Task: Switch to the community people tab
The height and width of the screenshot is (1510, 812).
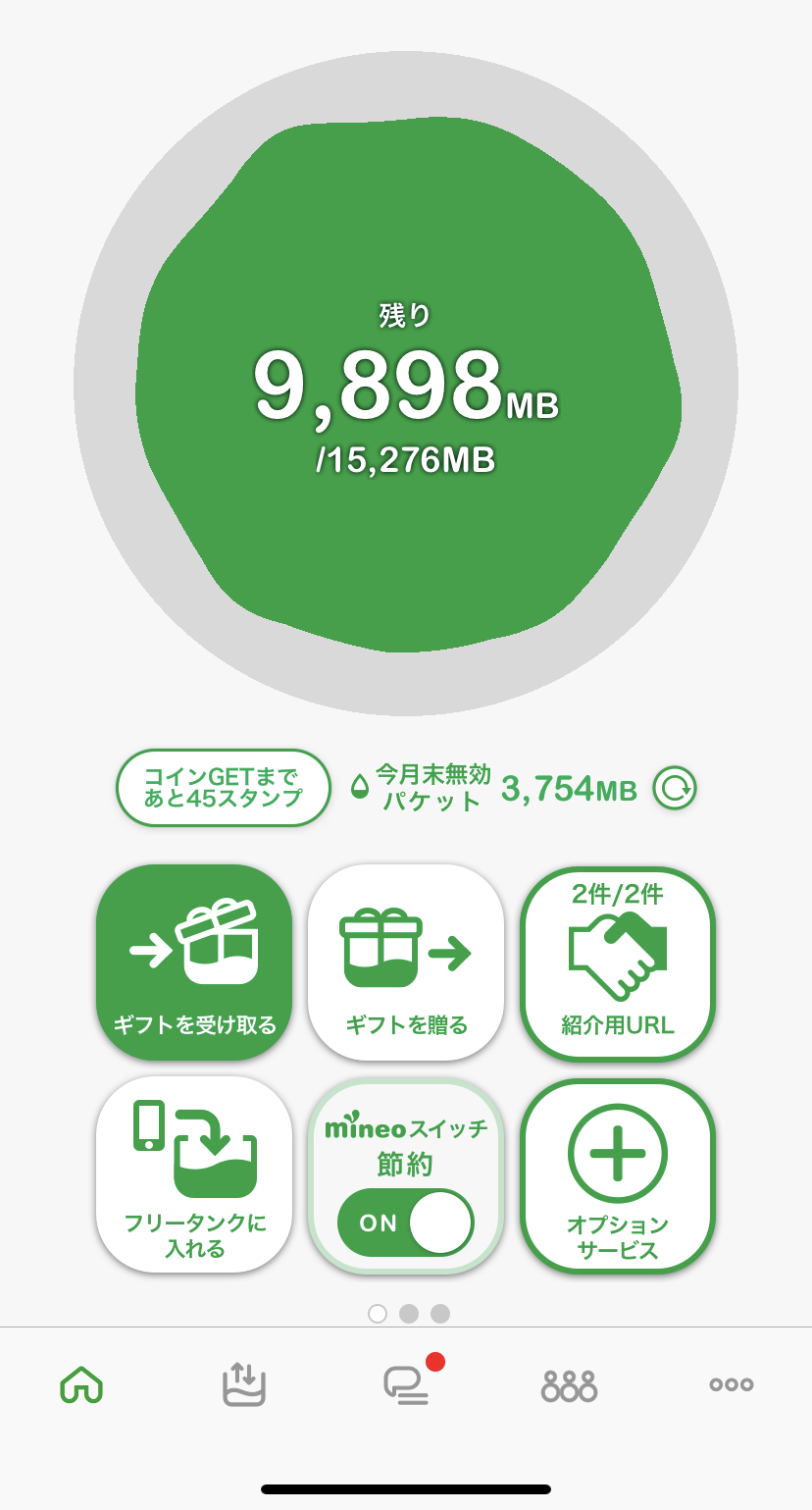Action: click(569, 1384)
